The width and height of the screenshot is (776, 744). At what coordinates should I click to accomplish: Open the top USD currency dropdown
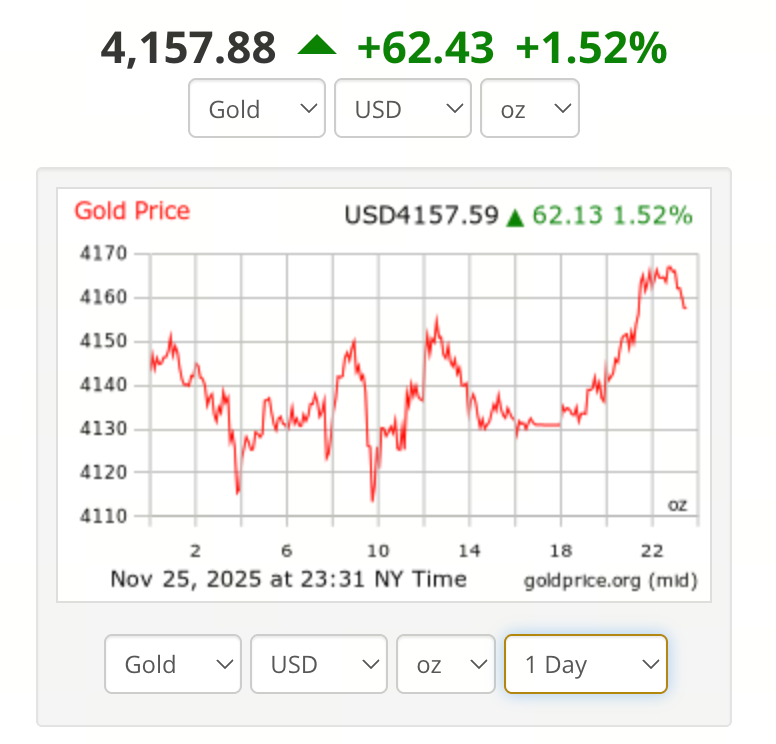(403, 108)
